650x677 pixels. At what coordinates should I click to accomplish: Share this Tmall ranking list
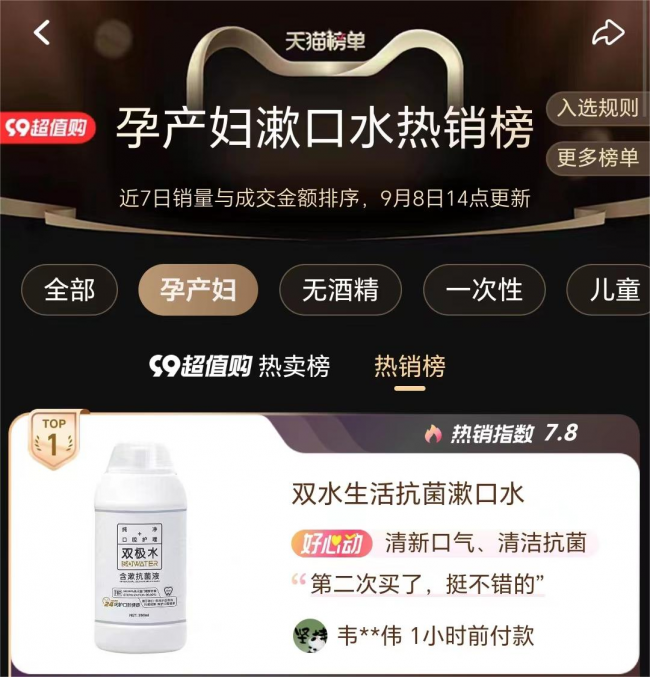click(607, 34)
